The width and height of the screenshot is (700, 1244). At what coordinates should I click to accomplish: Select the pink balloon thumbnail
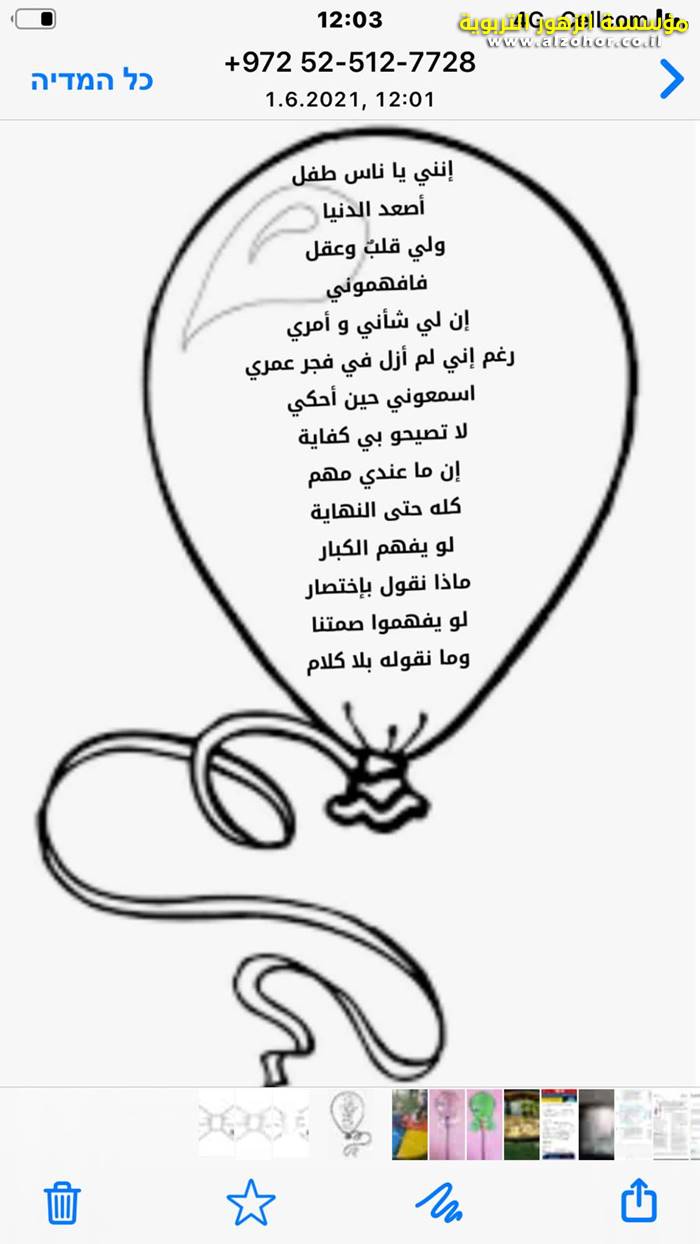tap(446, 1124)
